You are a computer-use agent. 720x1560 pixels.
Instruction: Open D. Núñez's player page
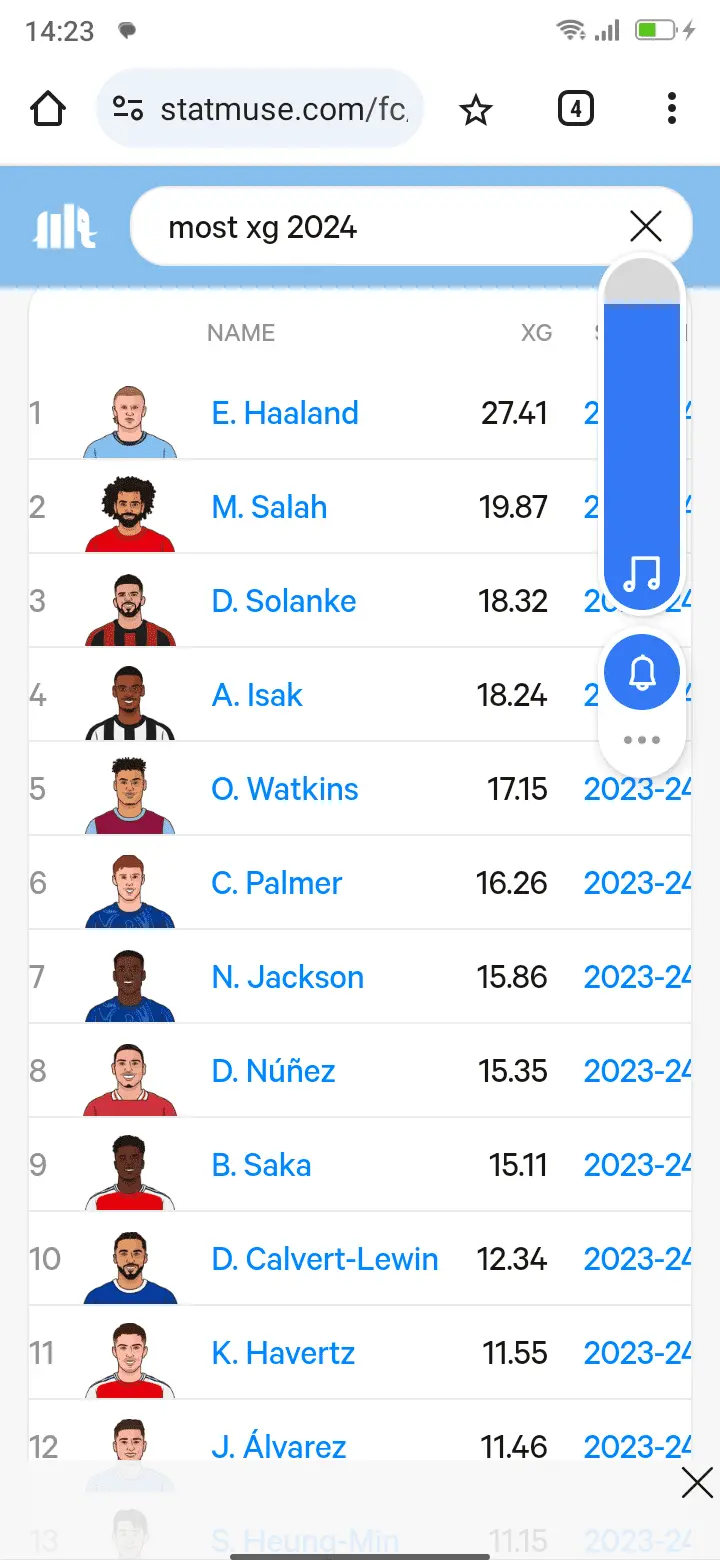(273, 1071)
